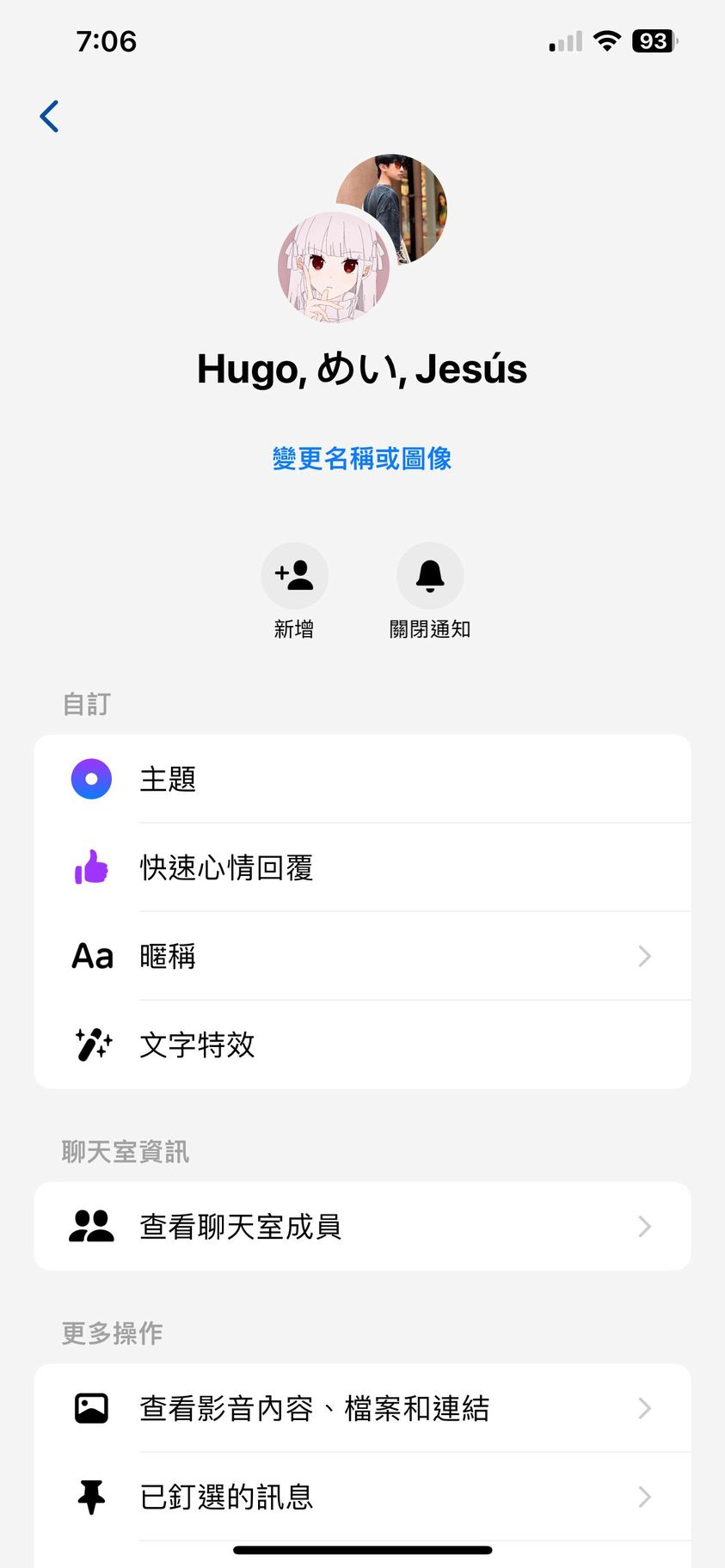725x1568 pixels.
Task: Open the 暱稱 nicknames row
Action: click(362, 957)
